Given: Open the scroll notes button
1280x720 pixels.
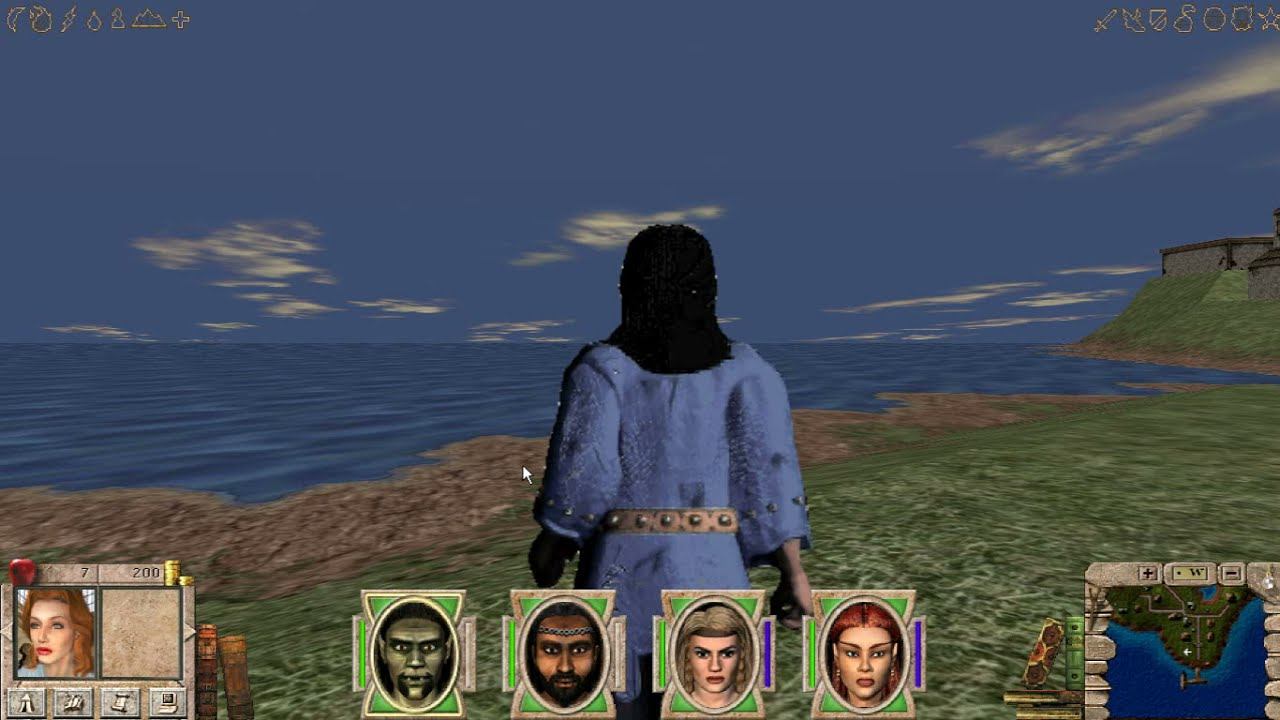Looking at the screenshot, I should point(120,702).
